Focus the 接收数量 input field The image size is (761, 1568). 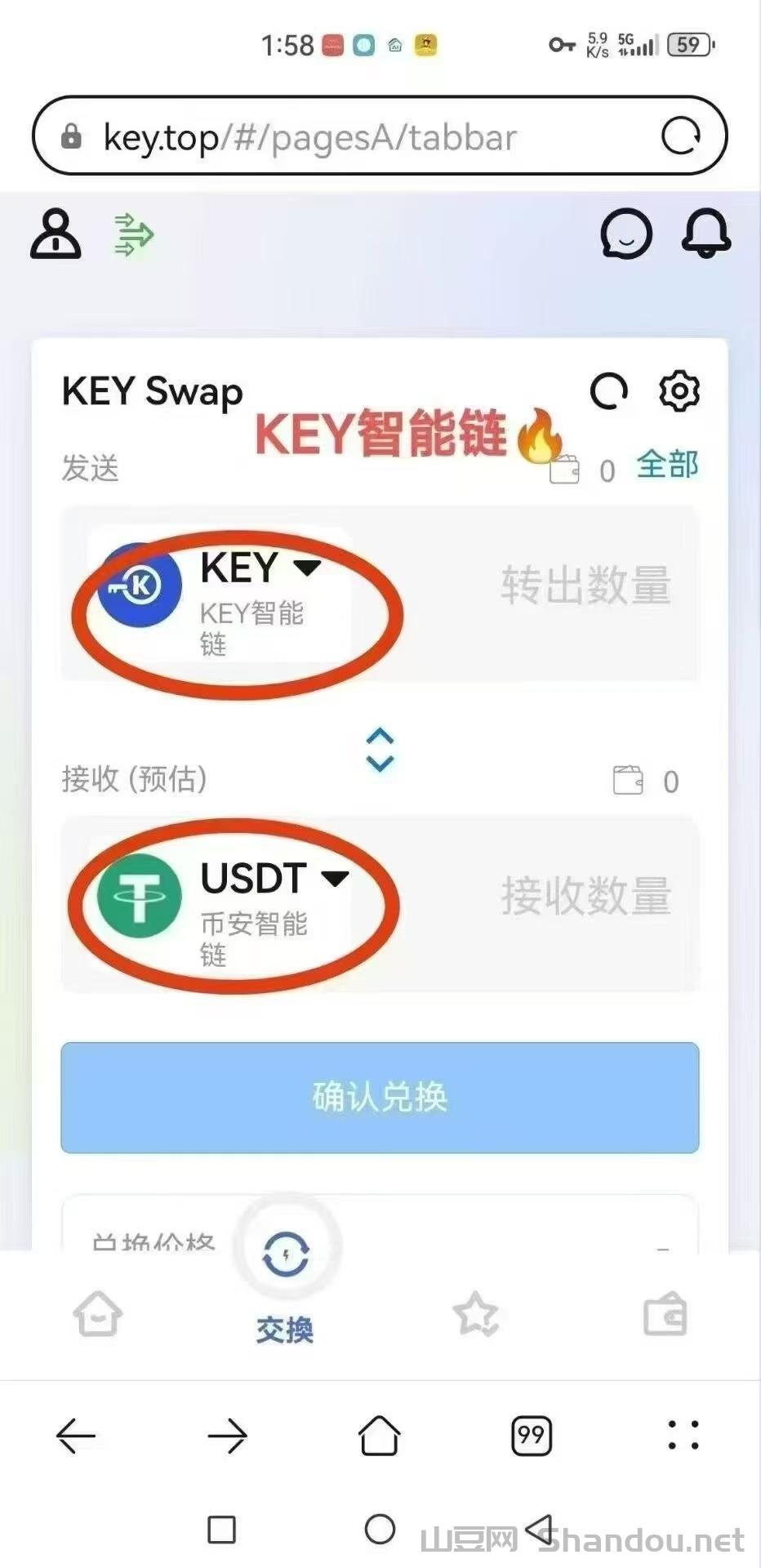[x=585, y=896]
